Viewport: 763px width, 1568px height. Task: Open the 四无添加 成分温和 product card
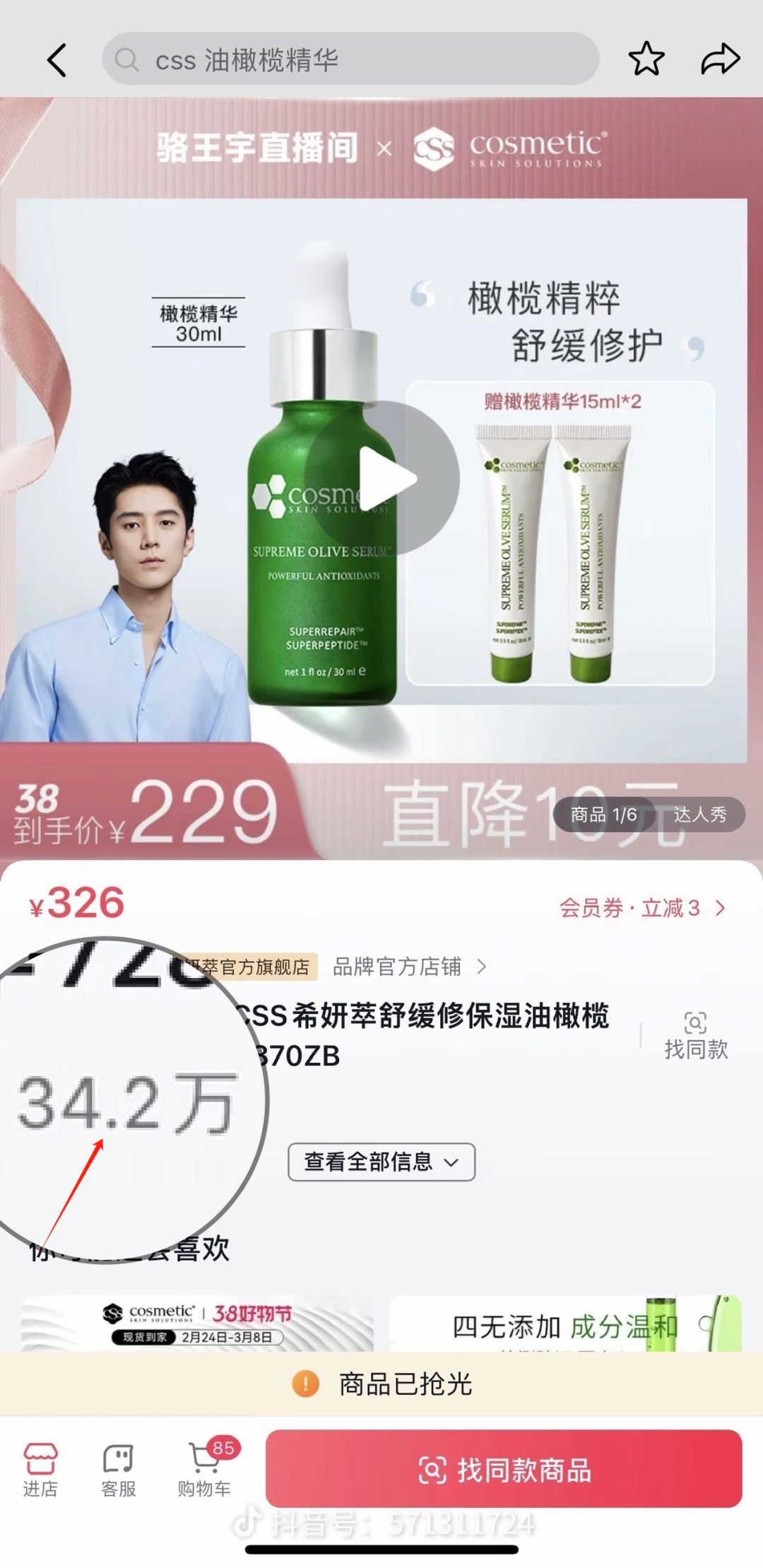pyautogui.click(x=565, y=1325)
